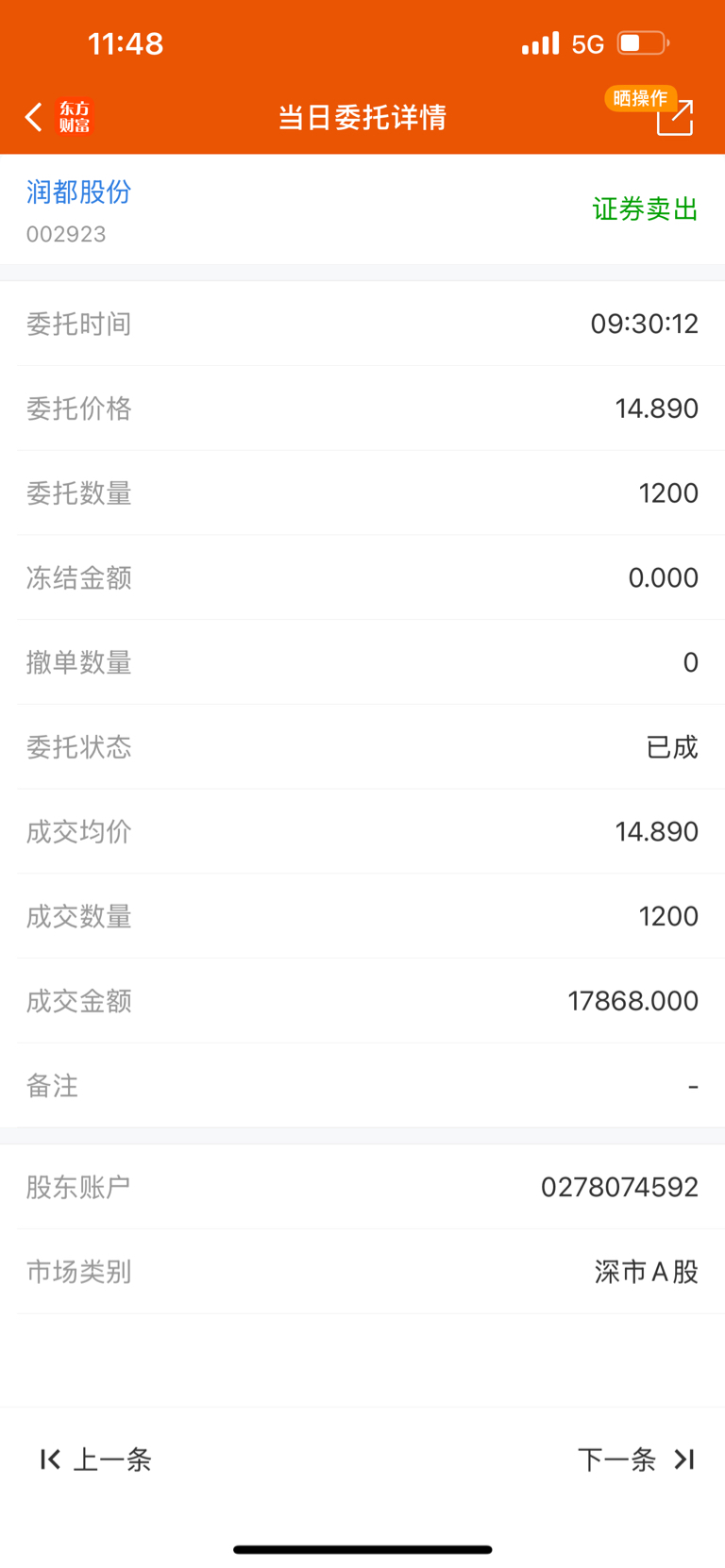Go to the previous record 上一条
Viewport: 725px width, 1568px height.
pos(95,1460)
